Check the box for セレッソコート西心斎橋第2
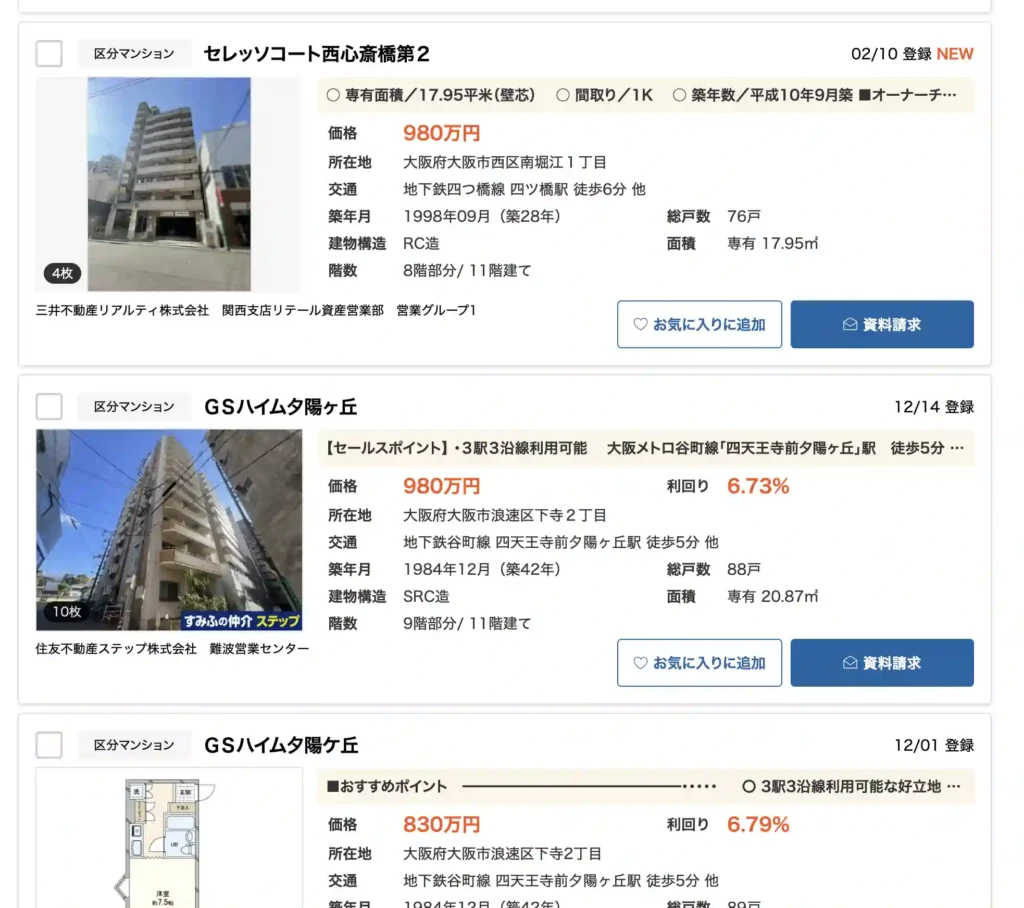The image size is (1024, 908). (x=49, y=54)
